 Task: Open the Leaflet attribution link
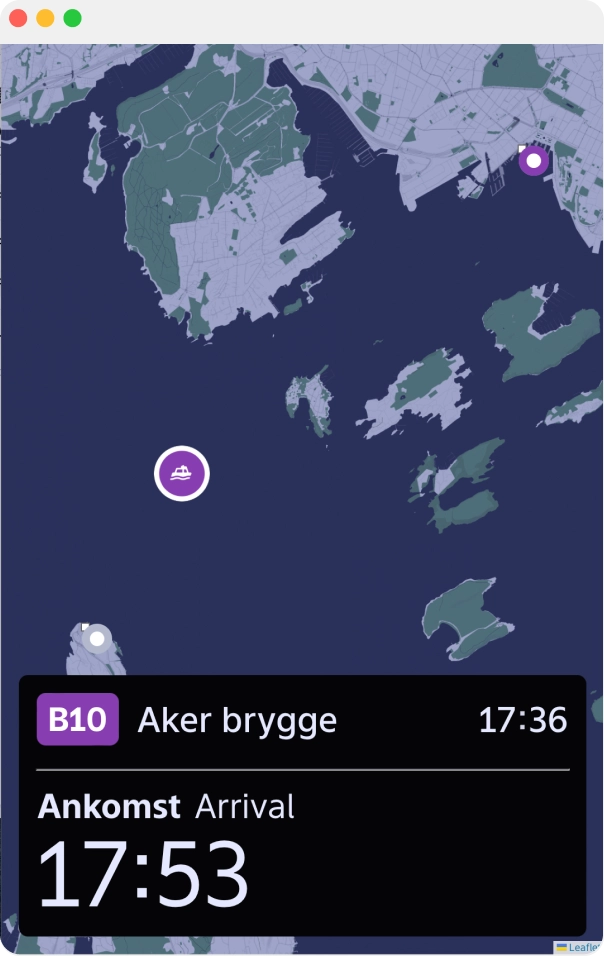pos(583,947)
